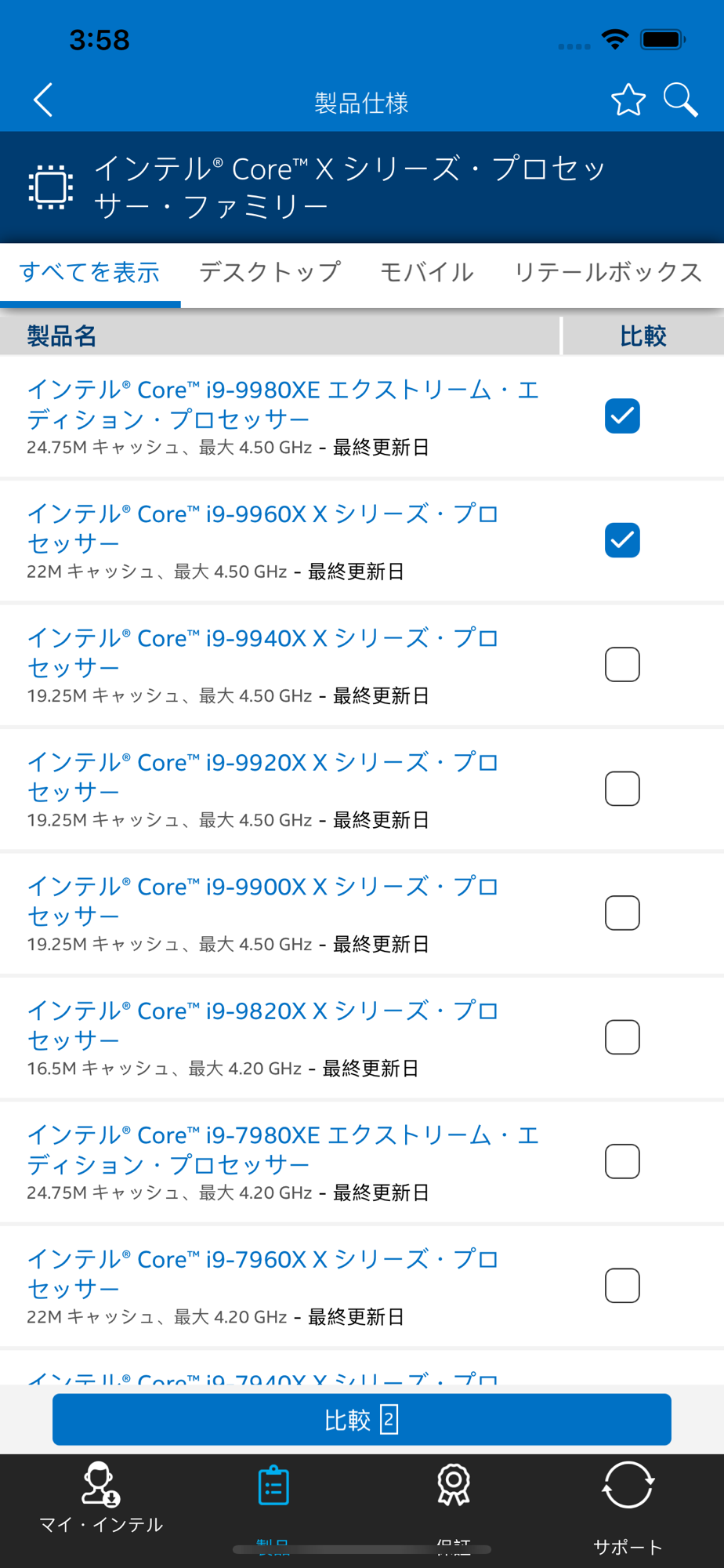This screenshot has height=1568, width=724.
Task: Check the compare box for i9-7980XE
Action: coord(622,1162)
